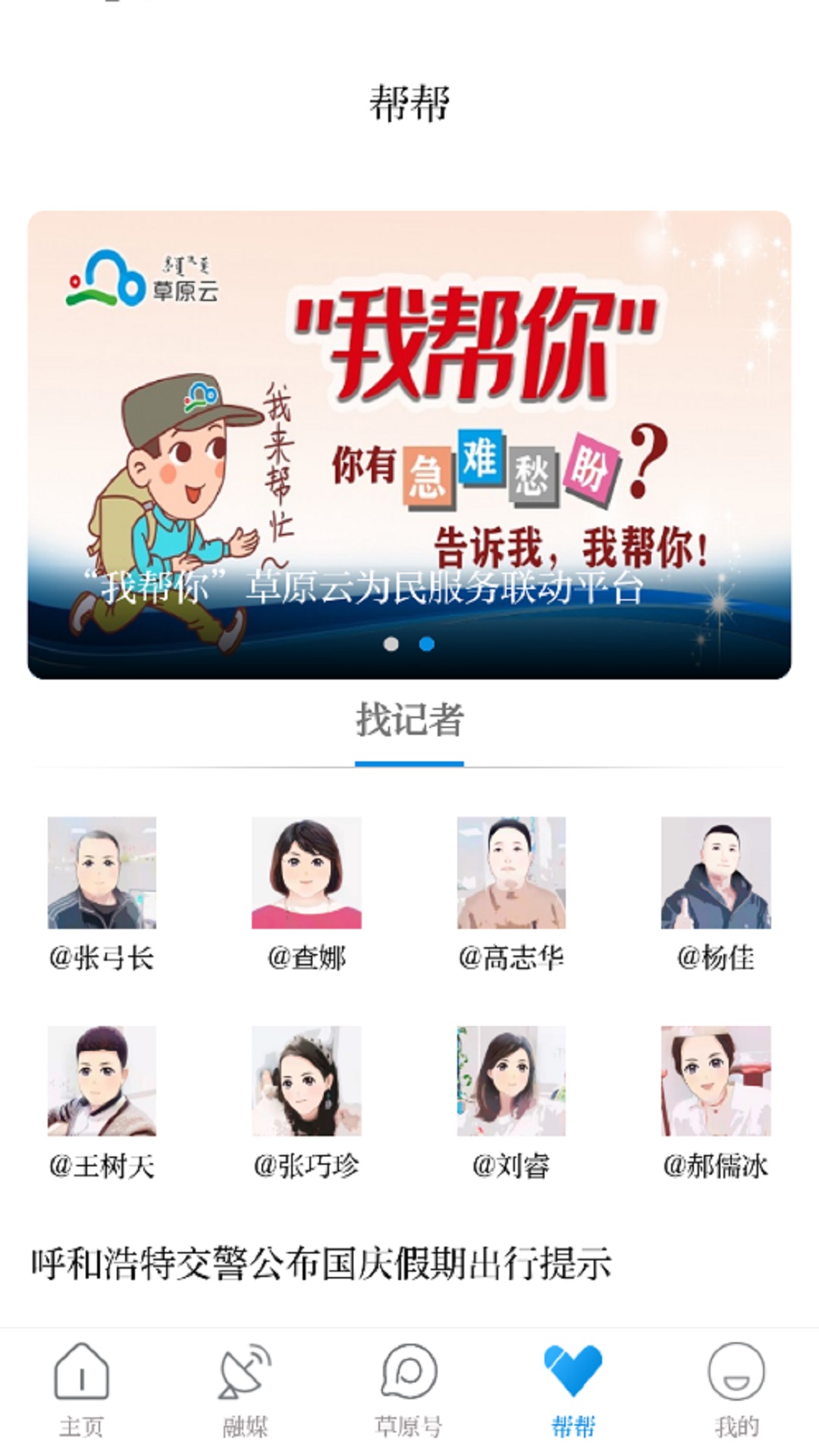Select the second carousel indicator dot

428,644
